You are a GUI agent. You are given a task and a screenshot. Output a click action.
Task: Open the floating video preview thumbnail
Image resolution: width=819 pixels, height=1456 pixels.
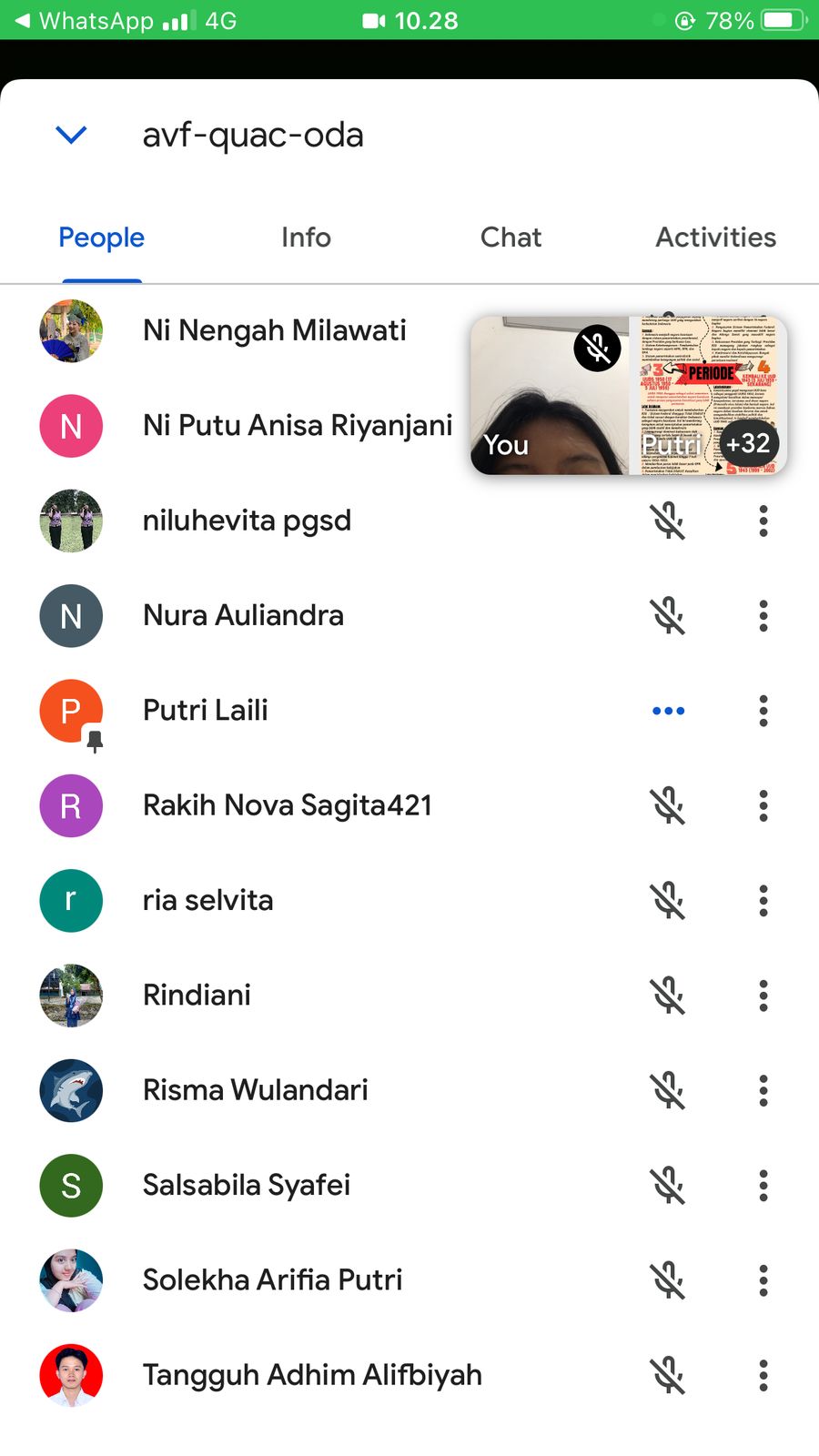(628, 395)
